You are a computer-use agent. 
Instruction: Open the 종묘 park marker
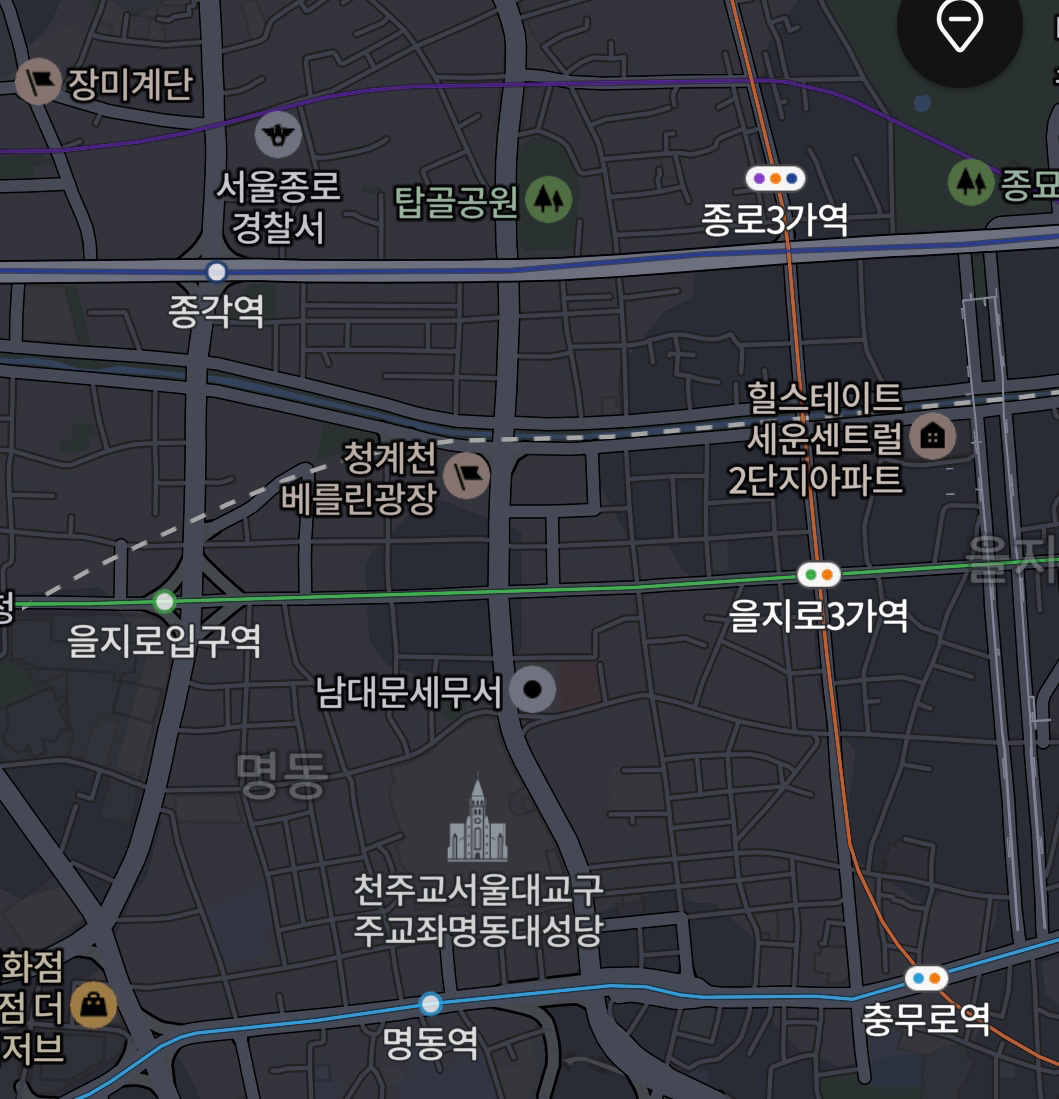click(x=969, y=182)
